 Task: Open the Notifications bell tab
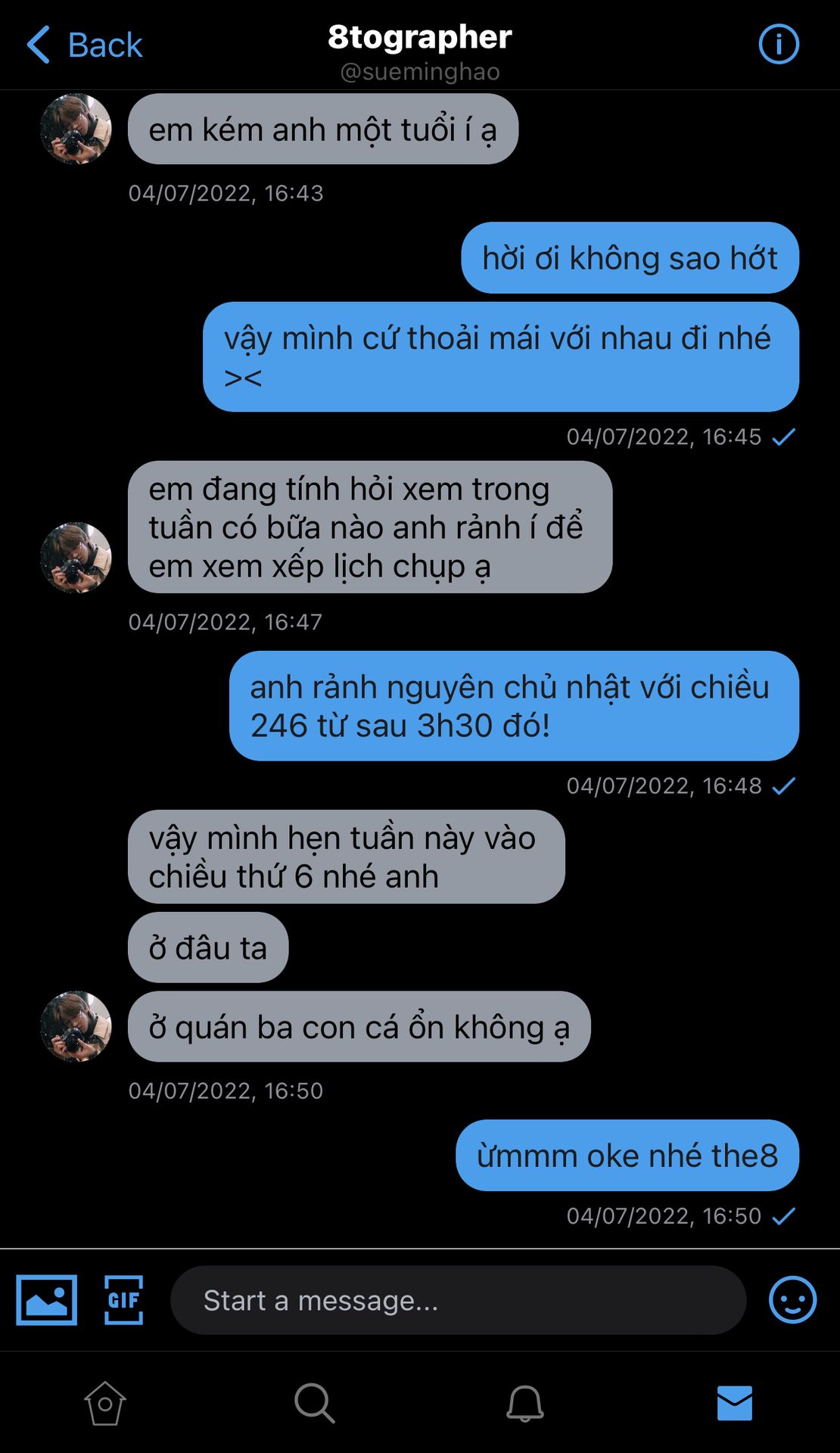524,1404
